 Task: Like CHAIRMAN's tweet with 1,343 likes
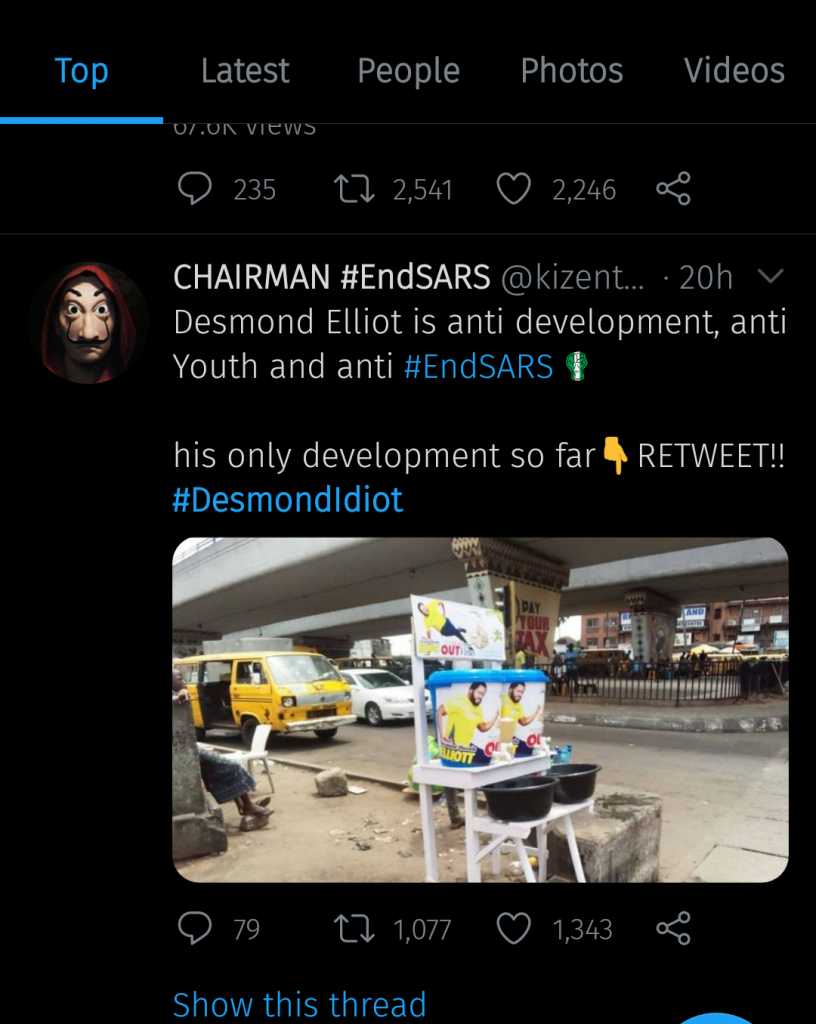(x=513, y=929)
